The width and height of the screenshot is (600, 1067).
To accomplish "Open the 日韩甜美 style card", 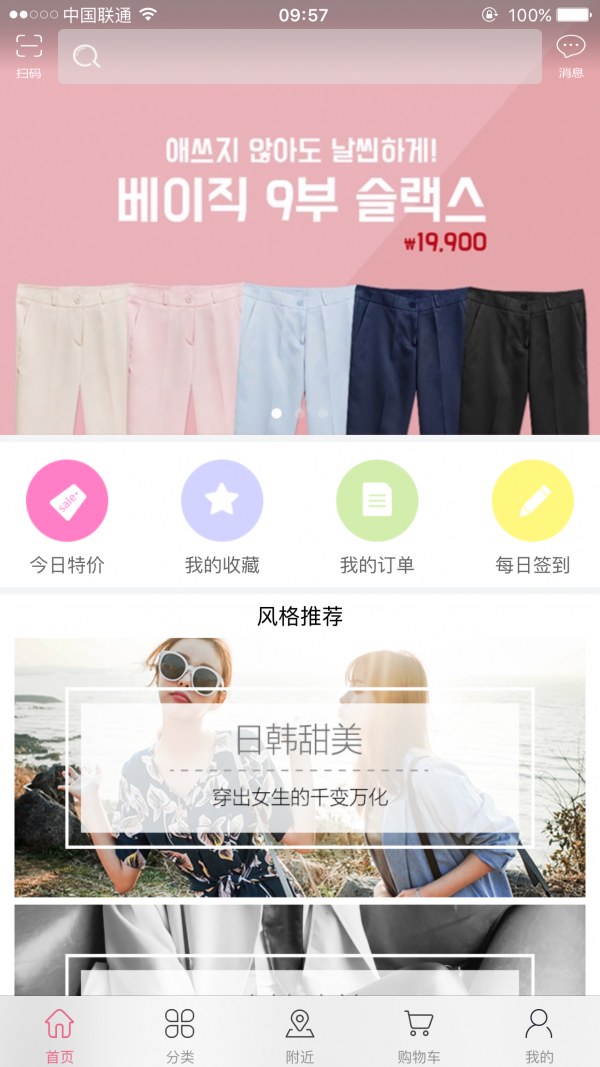I will click(x=300, y=767).
